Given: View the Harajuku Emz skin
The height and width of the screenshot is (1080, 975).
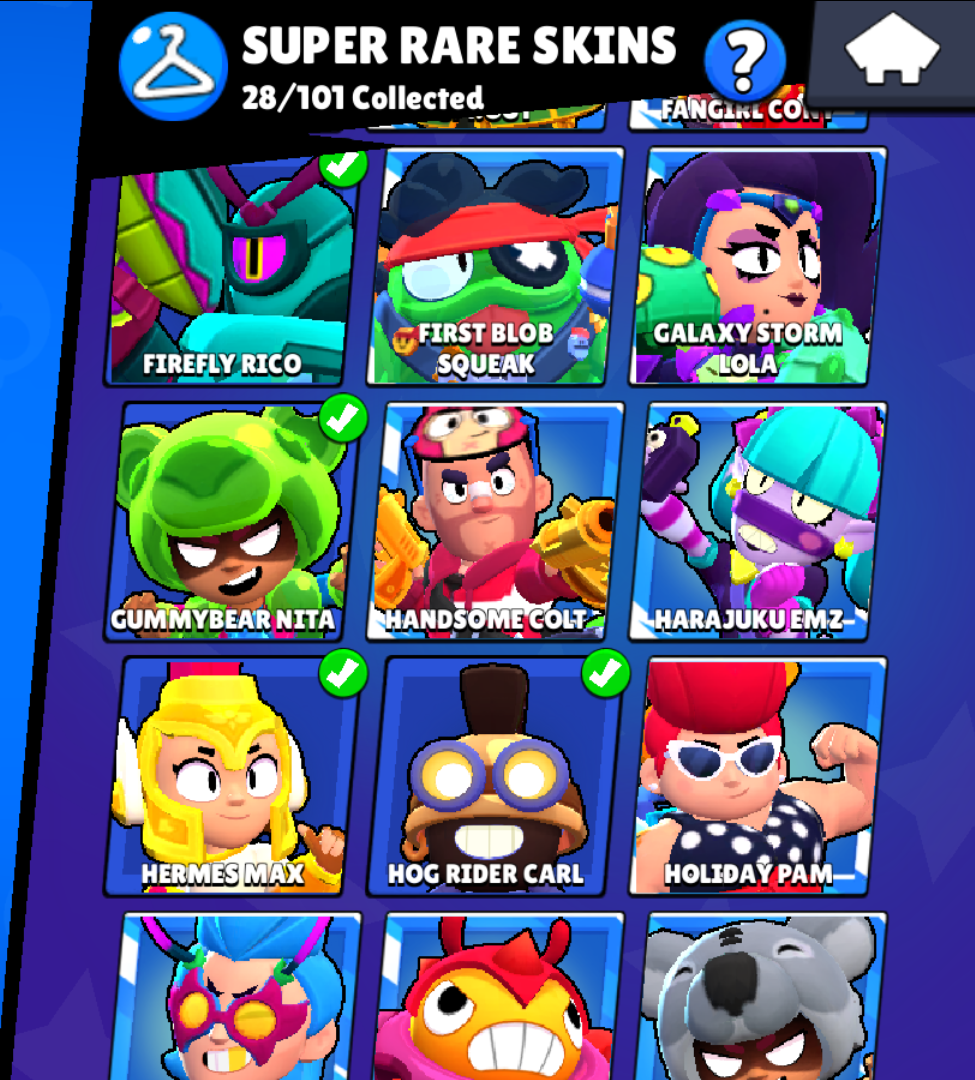Looking at the screenshot, I should (762, 521).
